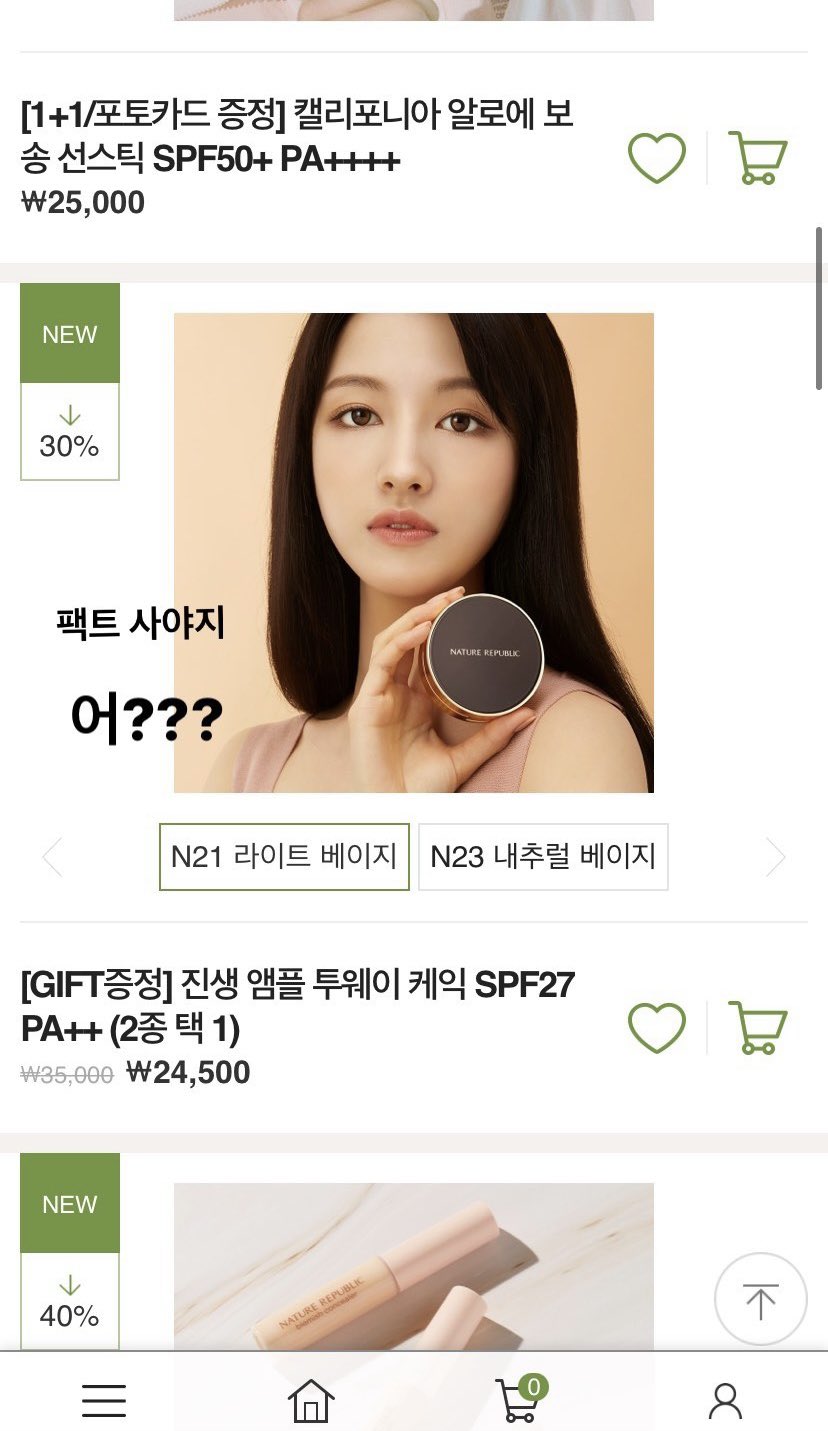Viewport: 828px width, 1431px height.
Task: Open my account profile
Action: 725,1400
